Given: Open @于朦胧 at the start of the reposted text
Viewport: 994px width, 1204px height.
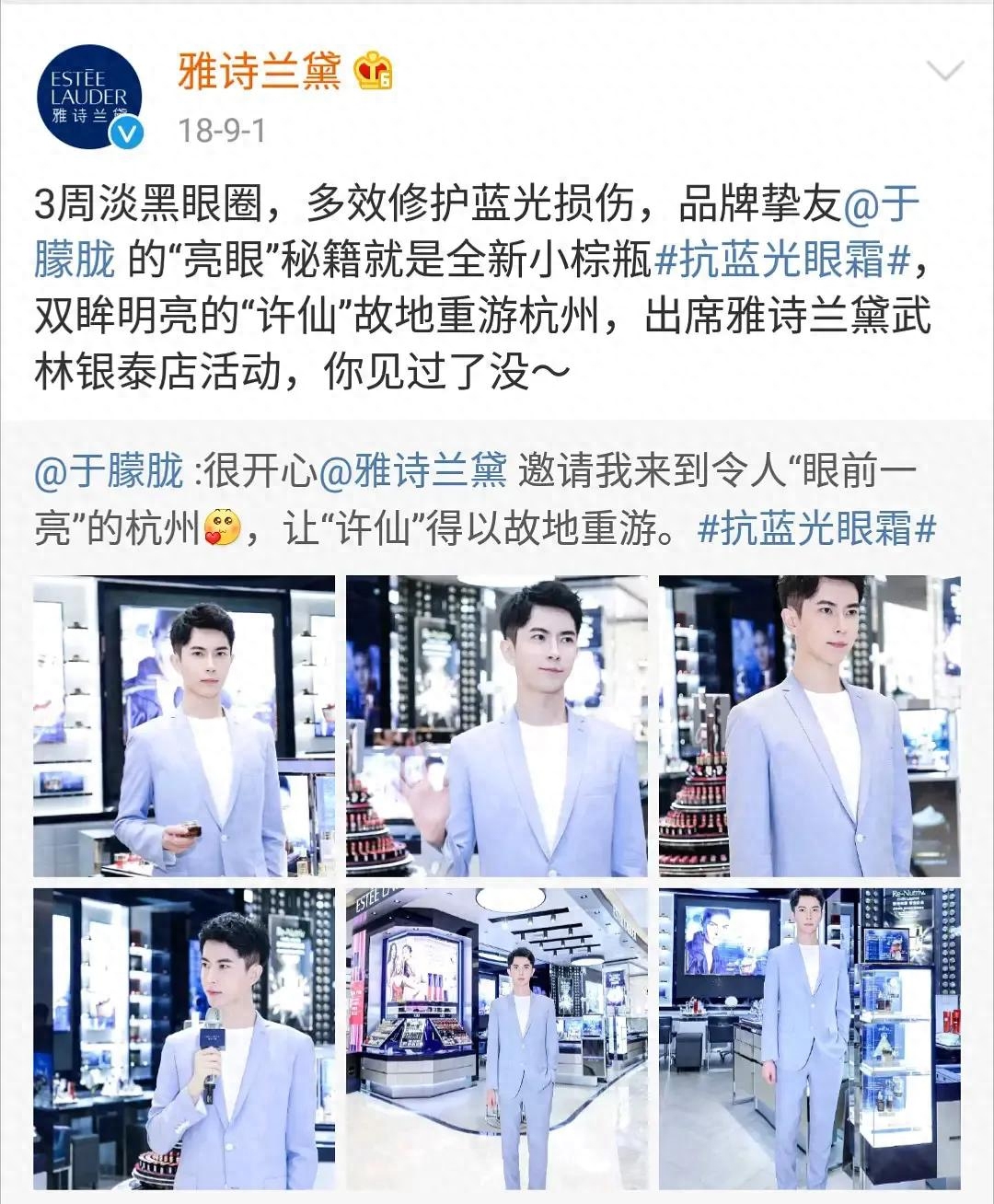Looking at the screenshot, I should pos(109,471).
